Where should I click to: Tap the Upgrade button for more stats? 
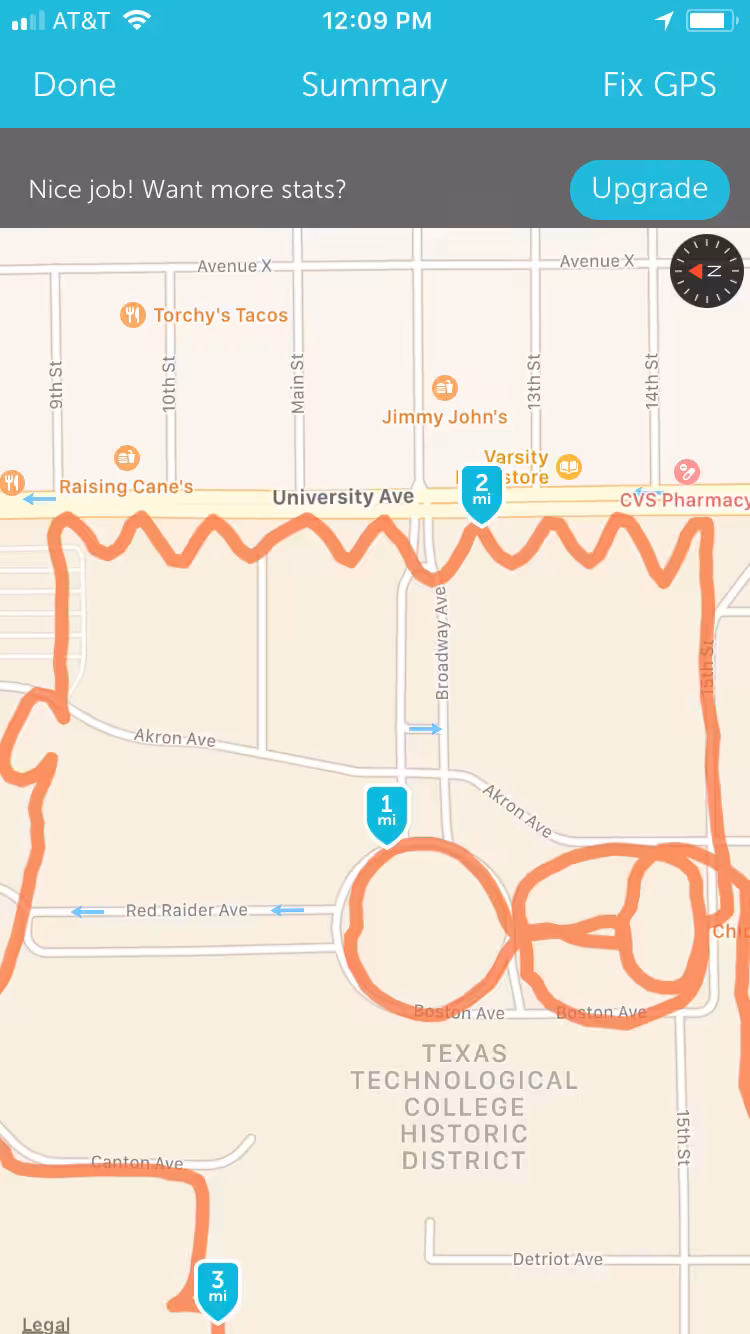(x=650, y=189)
